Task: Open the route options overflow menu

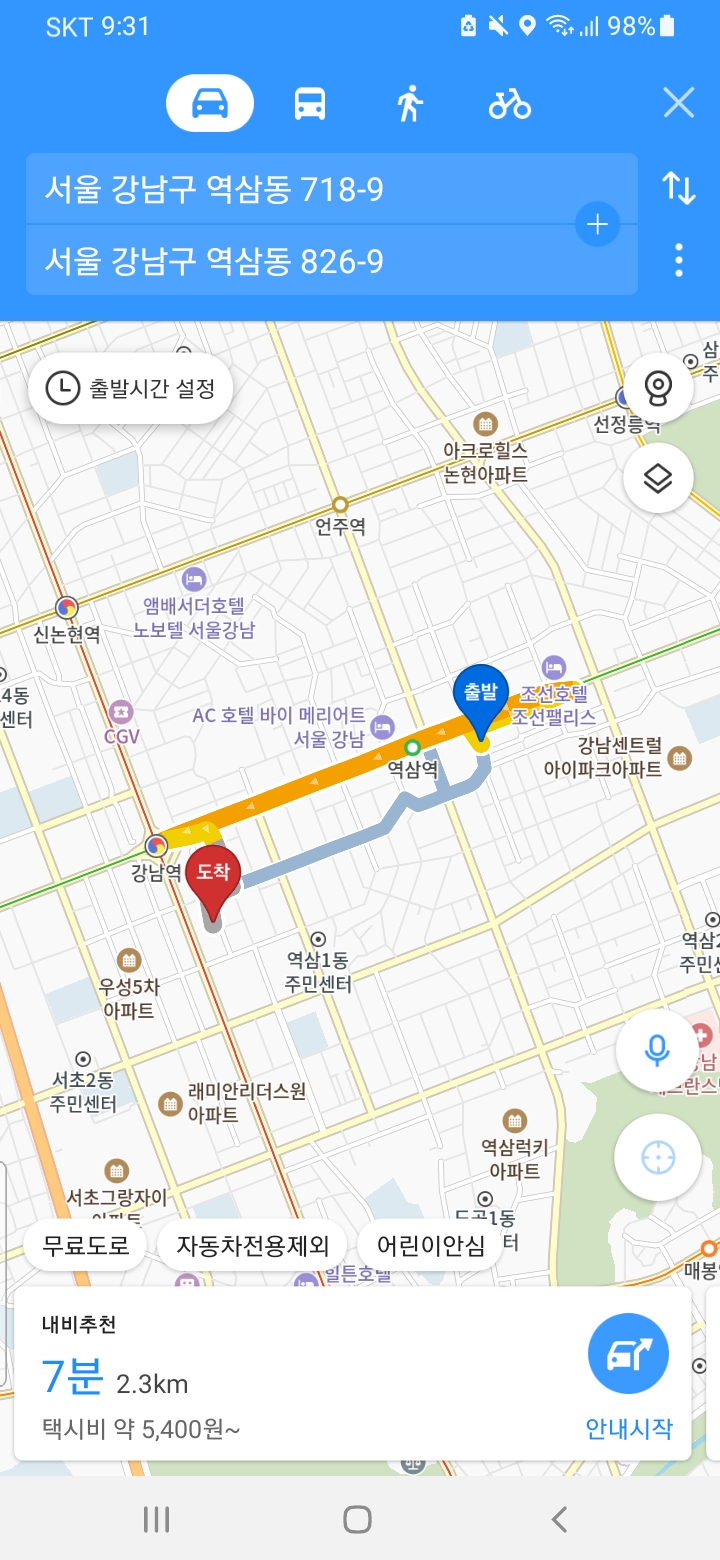Action: [679, 260]
